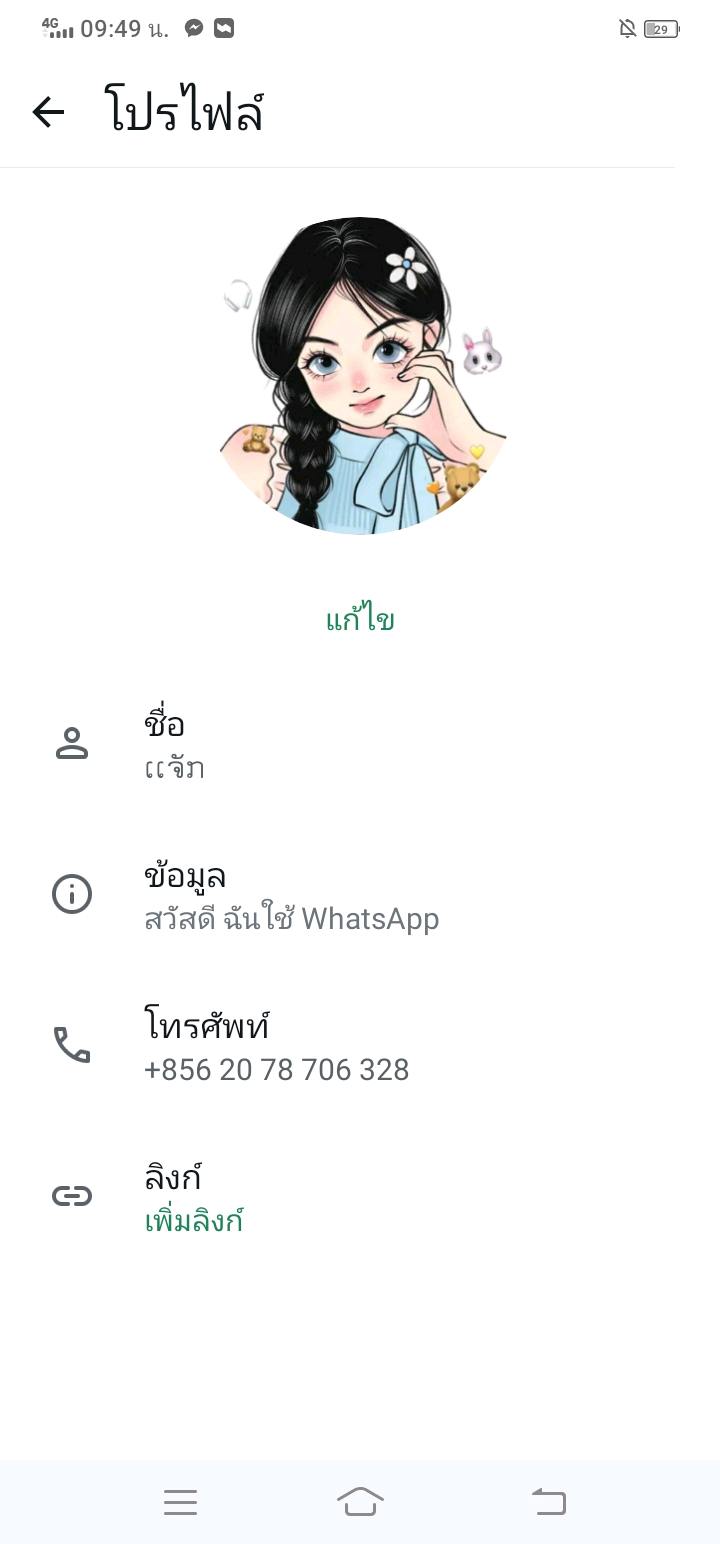Open recent apps from the navigation bar

coord(180,1501)
